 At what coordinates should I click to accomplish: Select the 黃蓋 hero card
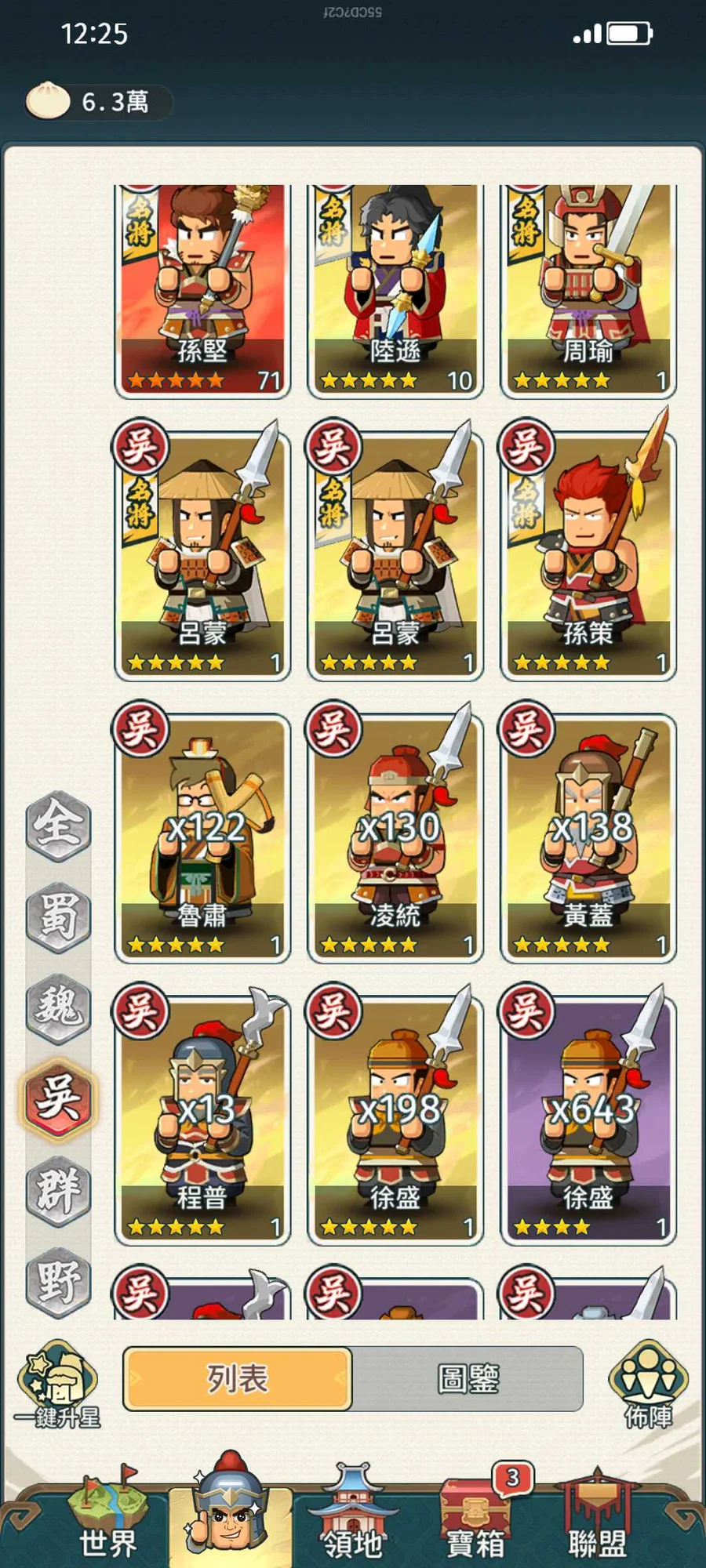(x=588, y=837)
